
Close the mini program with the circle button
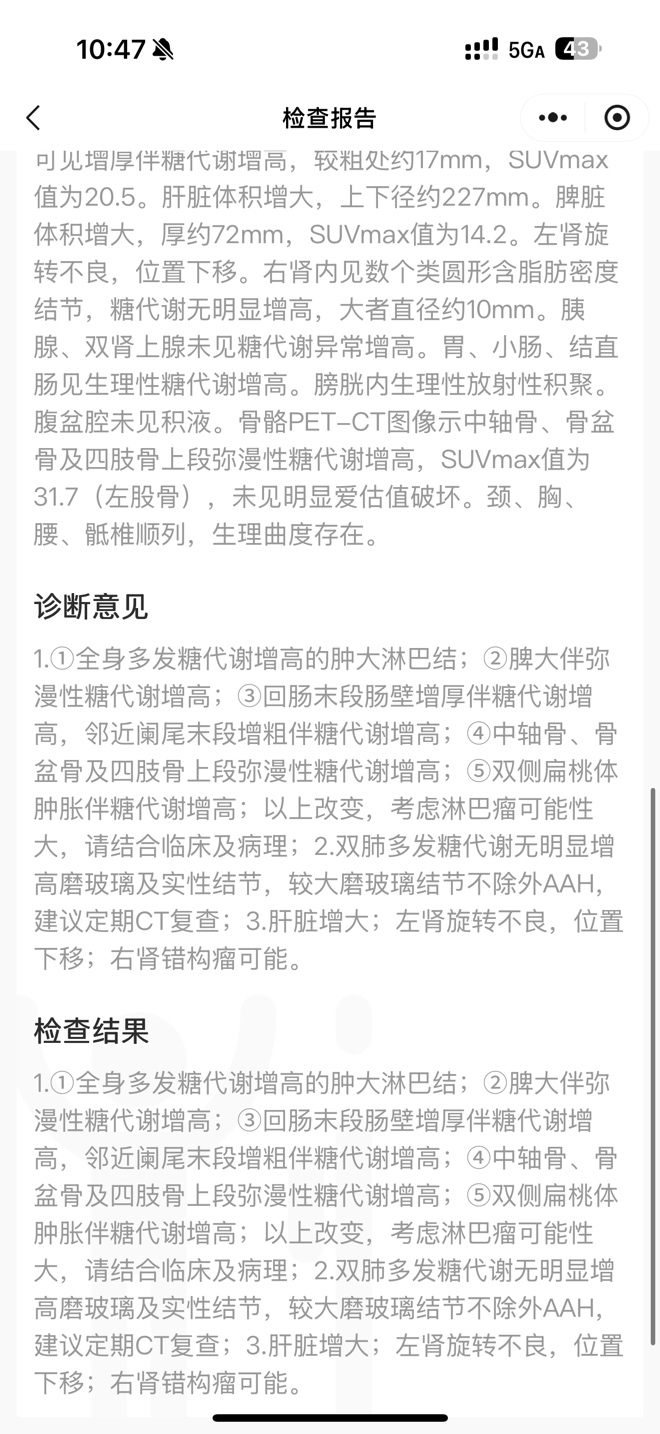(618, 118)
